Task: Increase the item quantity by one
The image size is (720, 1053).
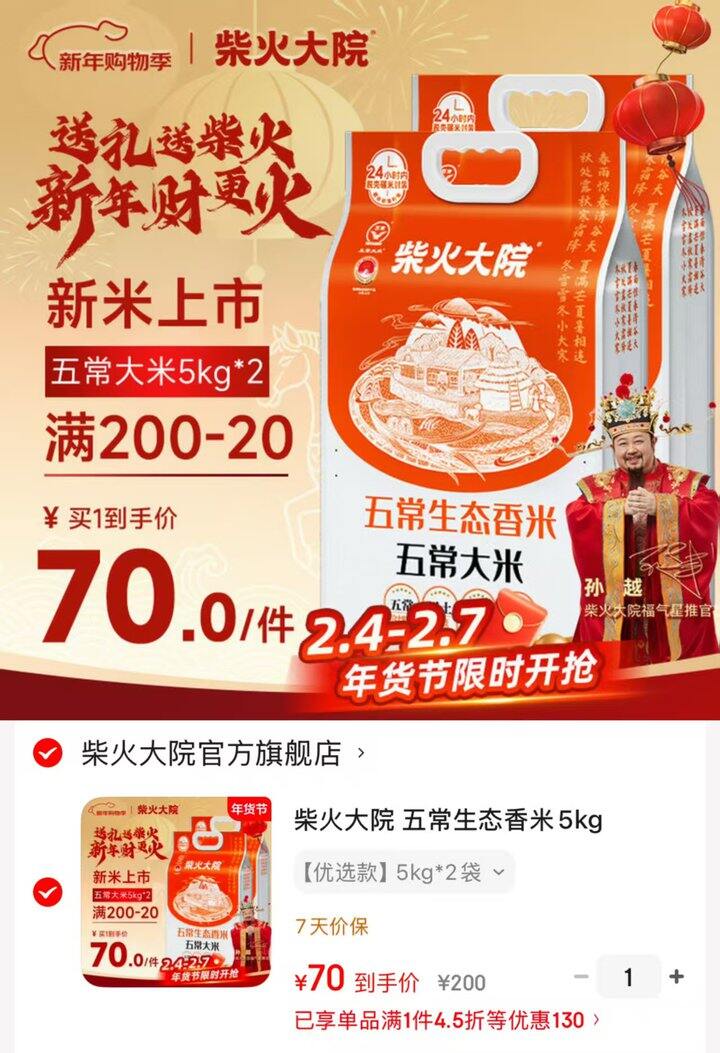Action: (677, 977)
